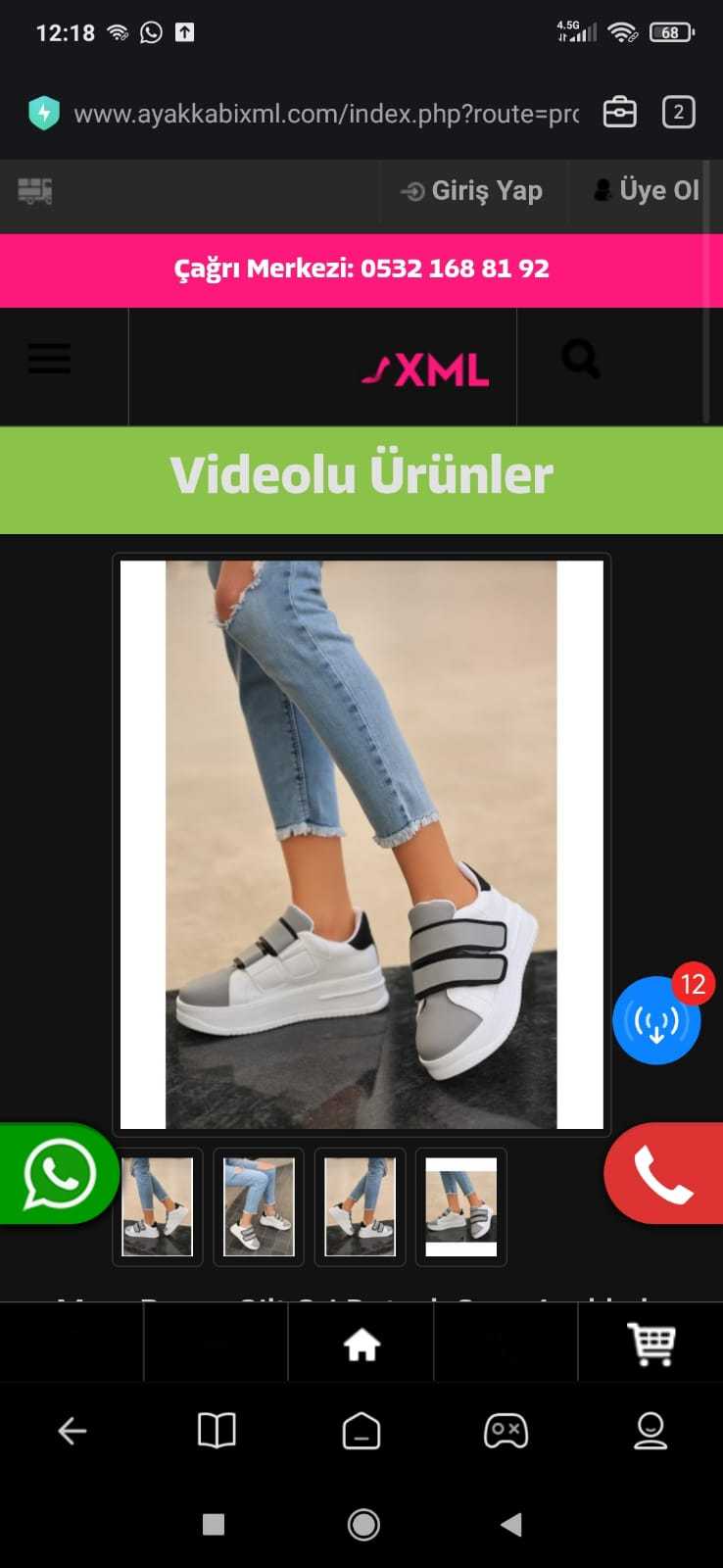Open Videolu Ürünler banner
723x1568 pixels.
[361, 476]
